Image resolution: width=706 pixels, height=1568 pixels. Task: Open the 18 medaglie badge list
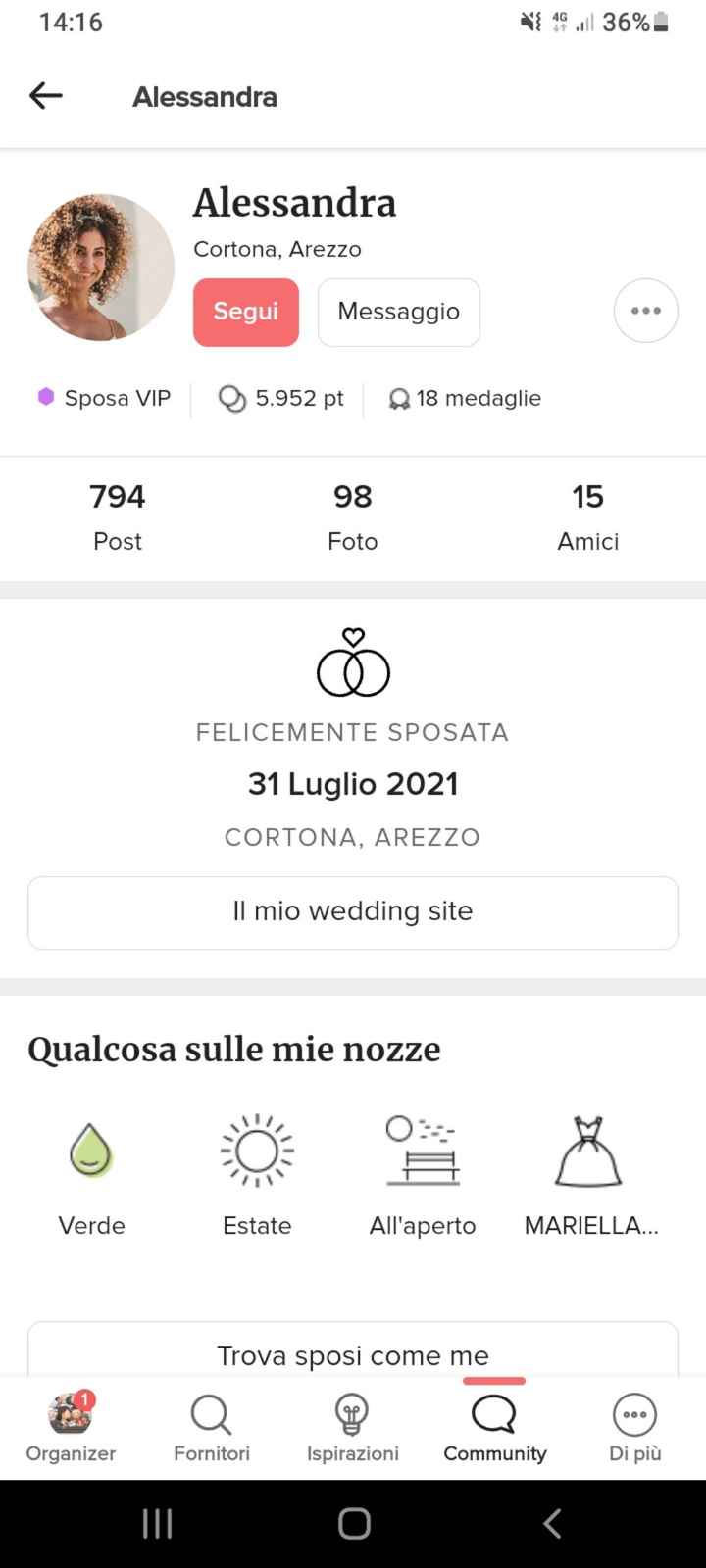point(466,399)
